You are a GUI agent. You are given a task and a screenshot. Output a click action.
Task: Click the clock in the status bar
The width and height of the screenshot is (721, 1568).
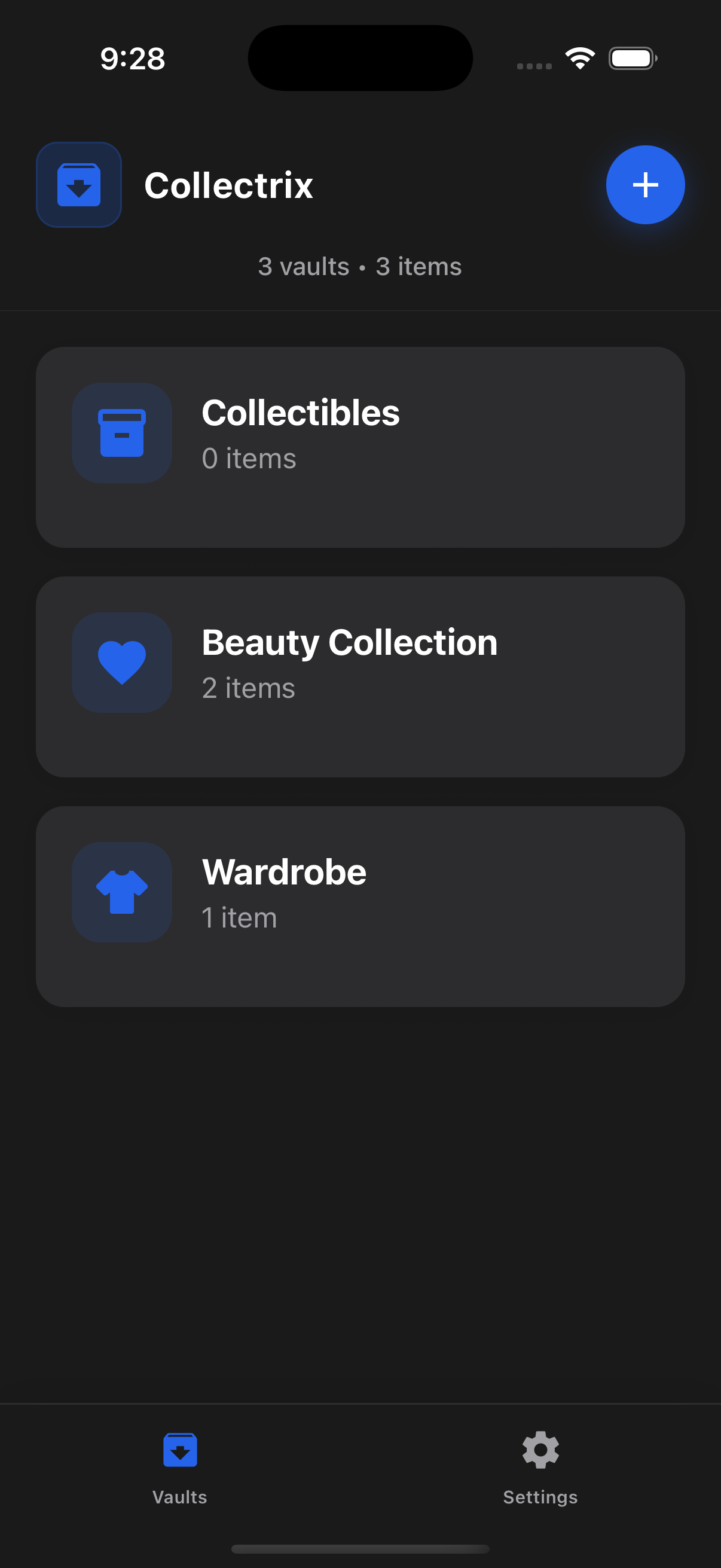click(x=131, y=59)
